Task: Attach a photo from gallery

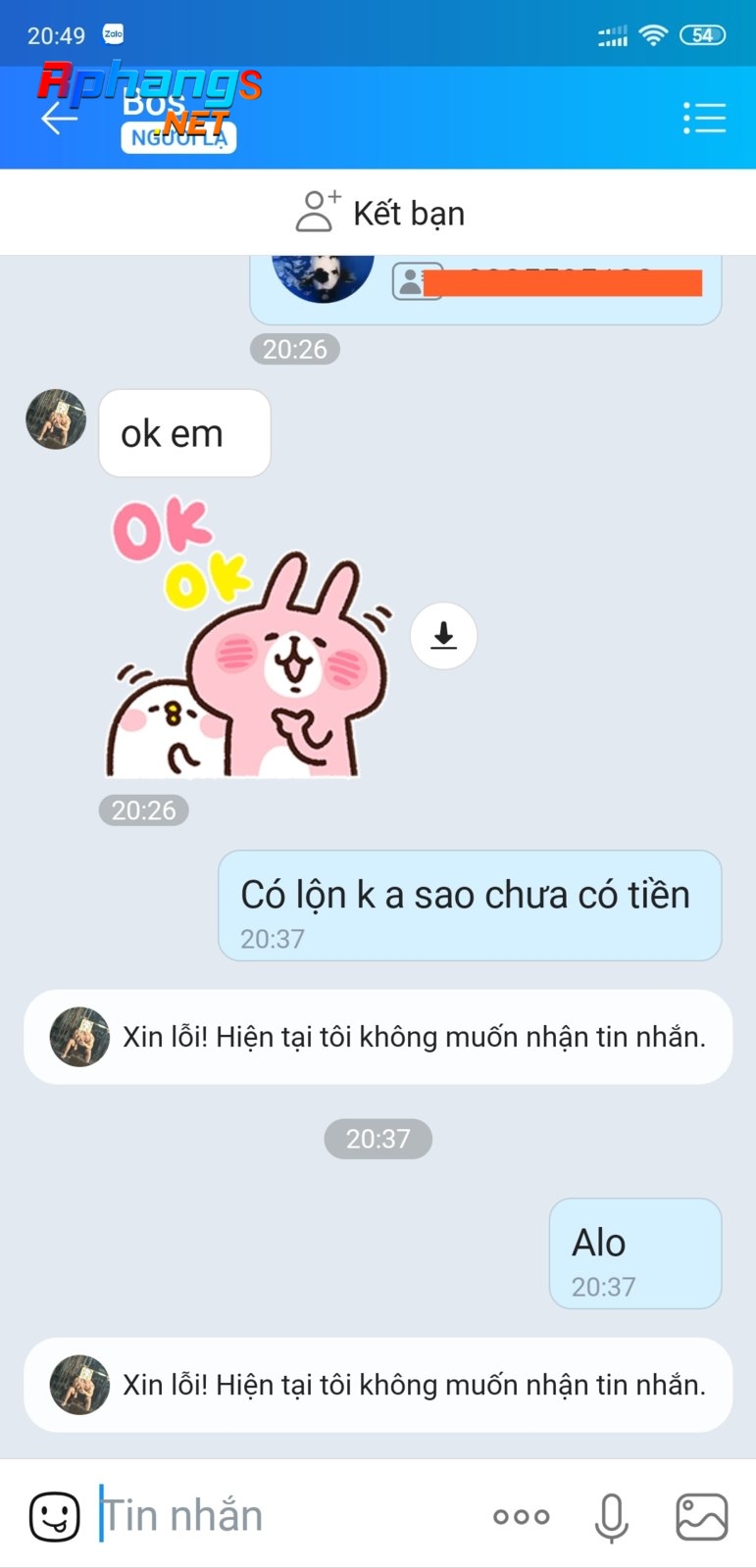Action: point(702,1516)
